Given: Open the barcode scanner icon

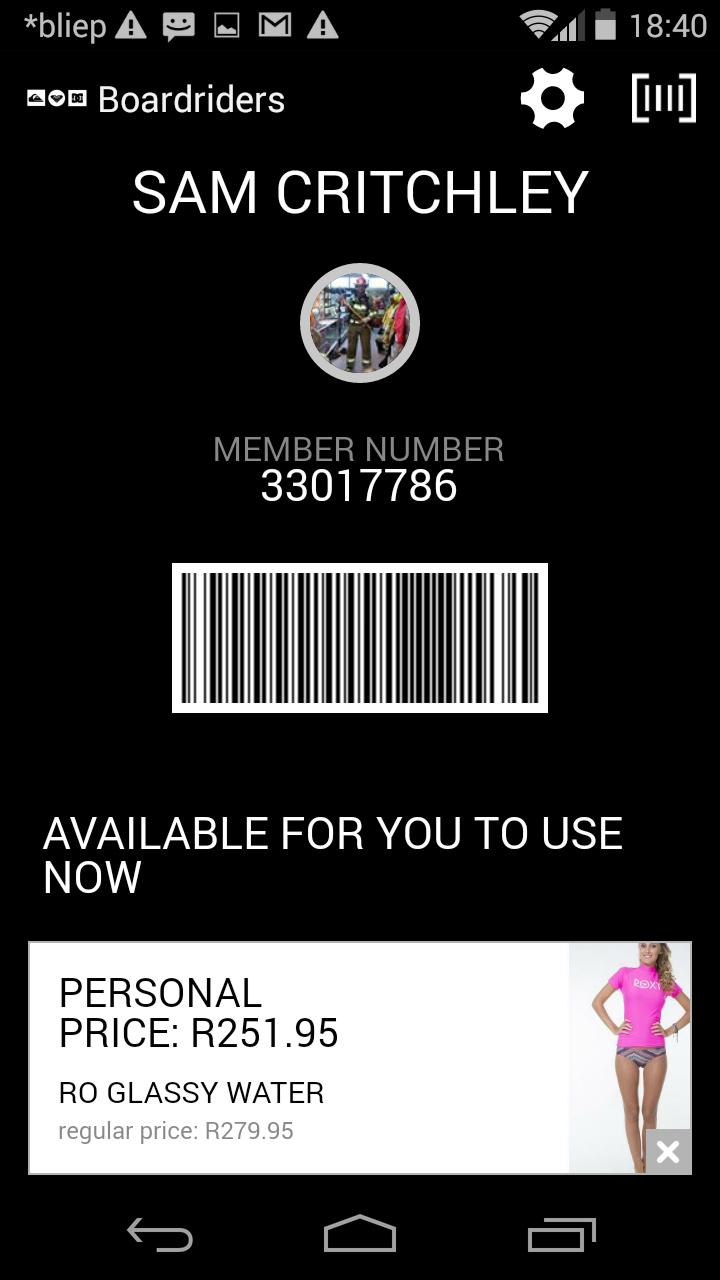Looking at the screenshot, I should 664,98.
